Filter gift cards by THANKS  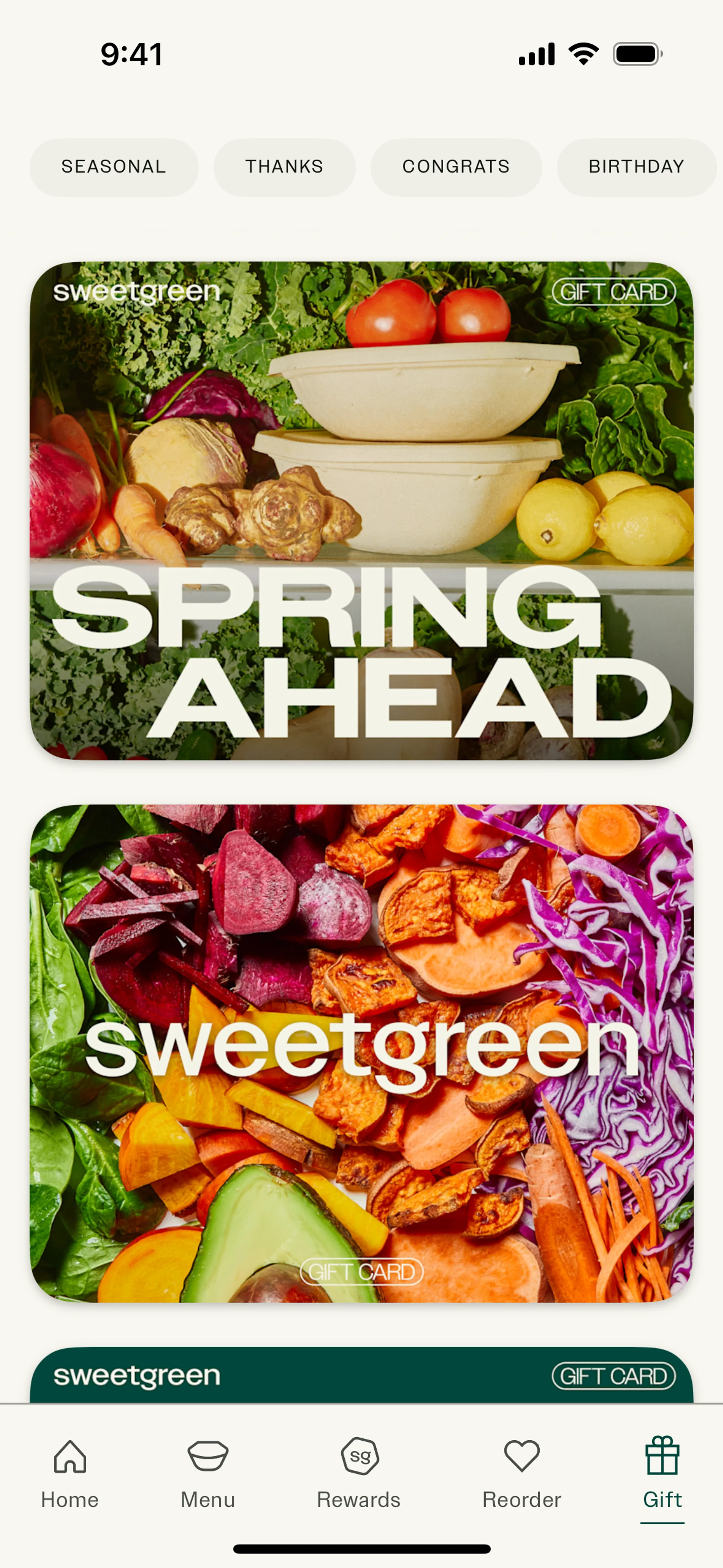[284, 167]
